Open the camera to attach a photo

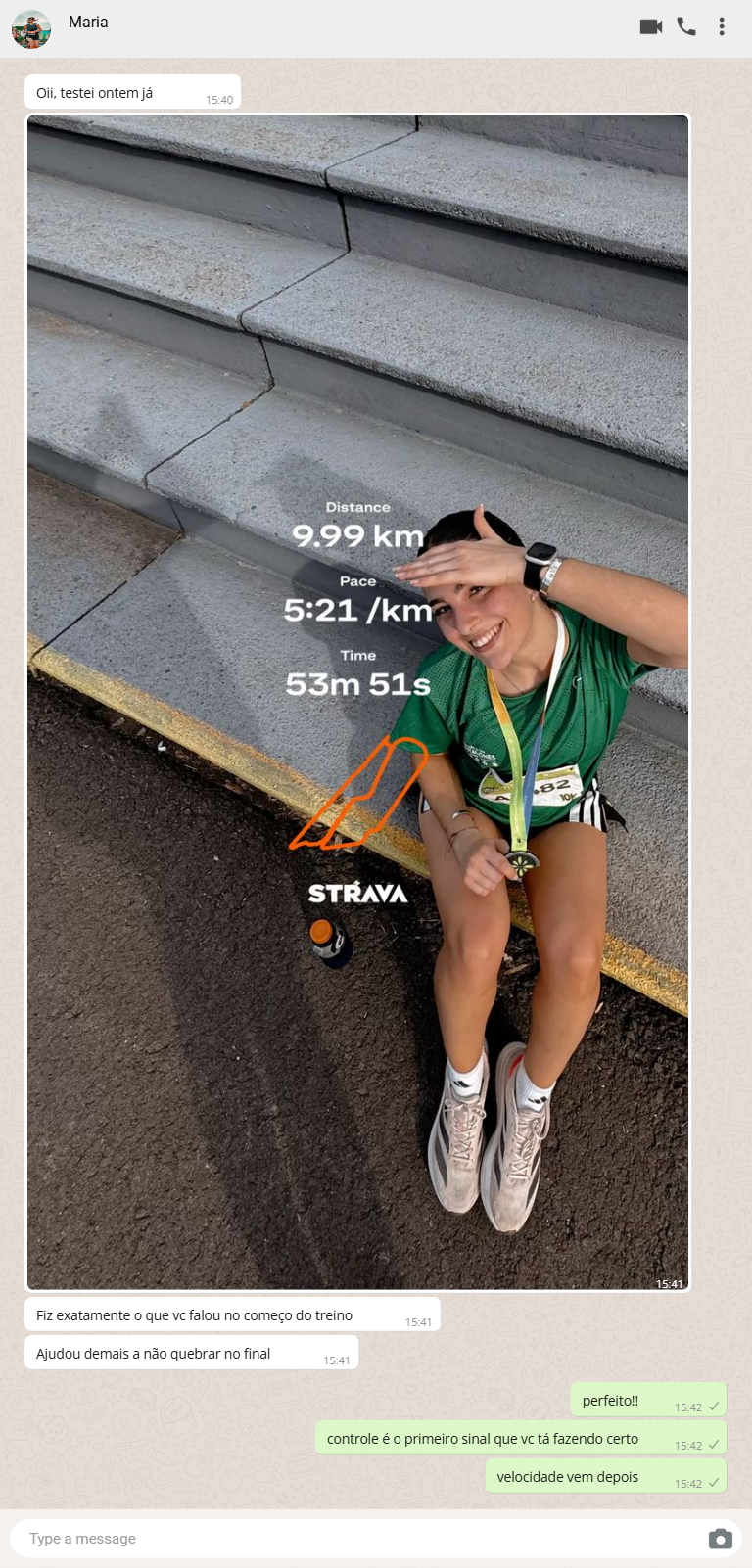pos(720,1538)
